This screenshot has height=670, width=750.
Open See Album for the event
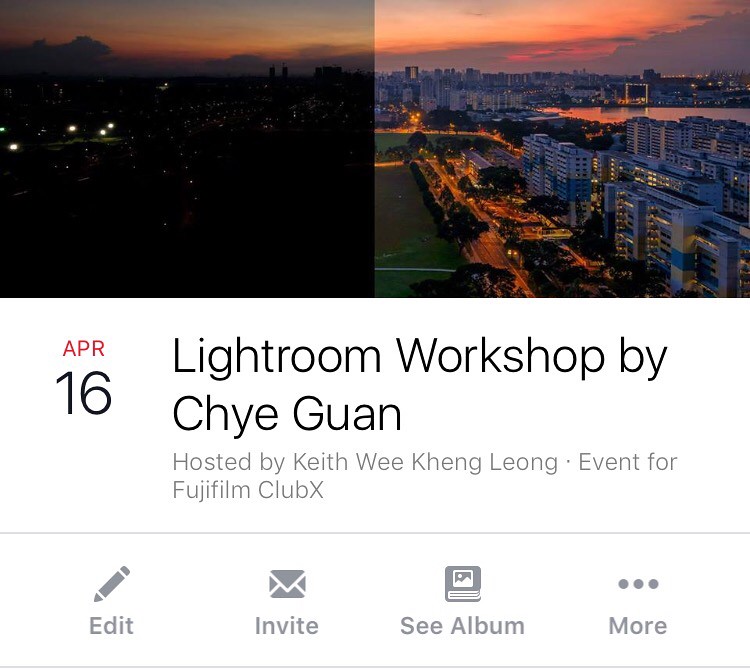tap(462, 601)
